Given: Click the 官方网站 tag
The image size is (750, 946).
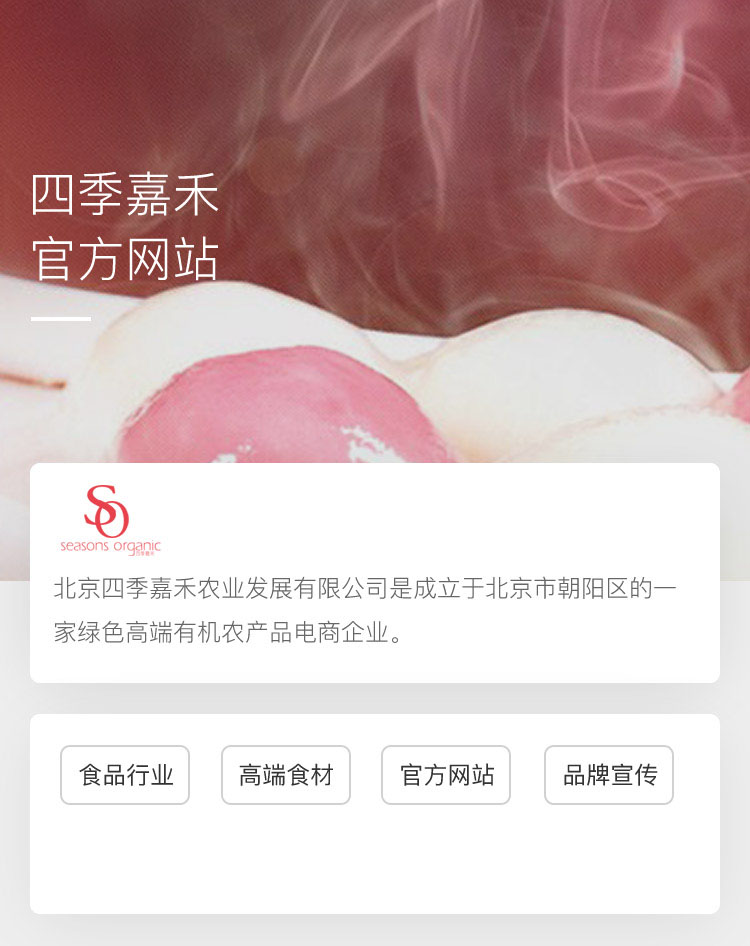Looking at the screenshot, I should tap(446, 775).
